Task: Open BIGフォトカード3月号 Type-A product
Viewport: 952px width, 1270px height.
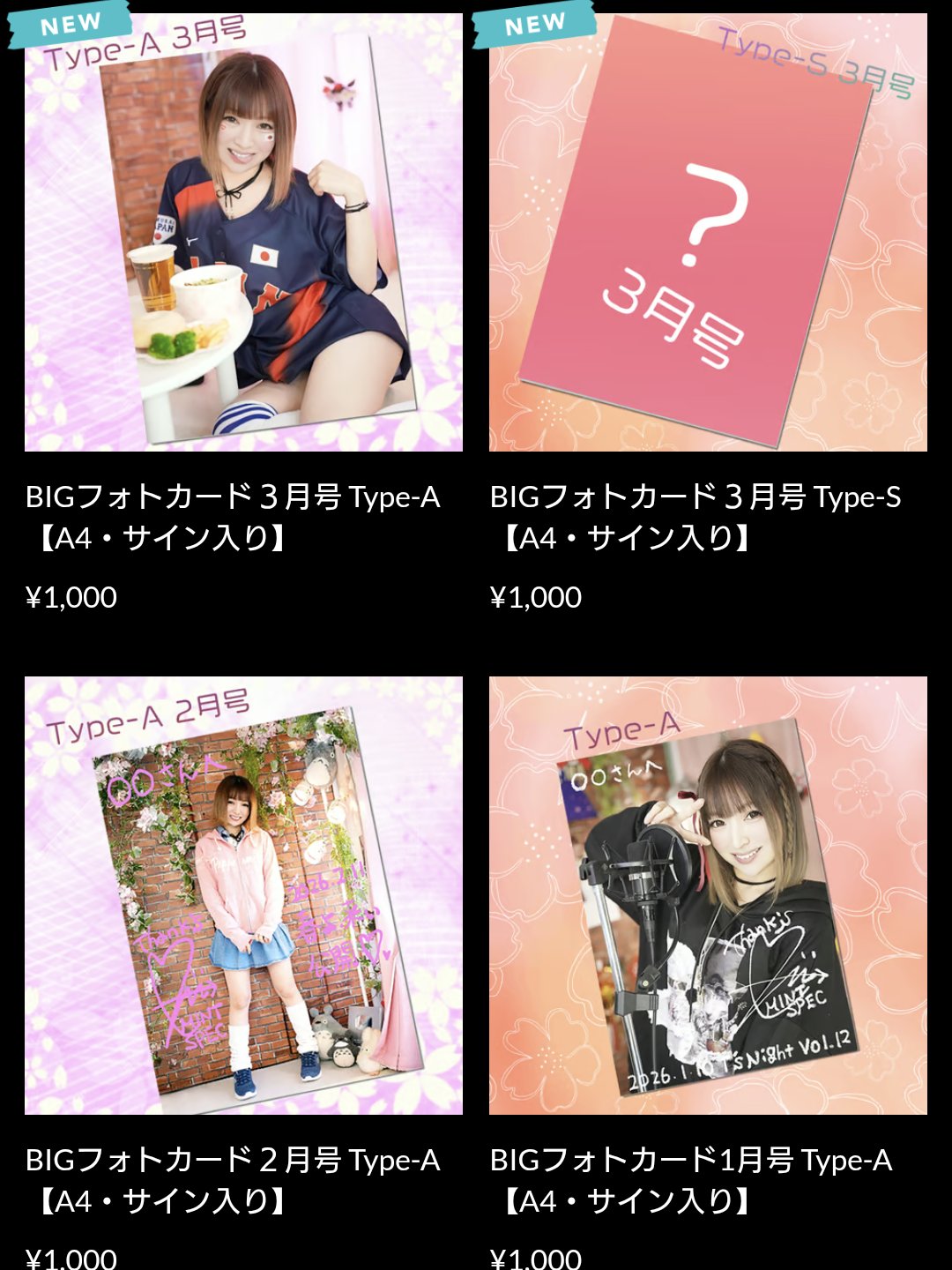Action: (243, 233)
